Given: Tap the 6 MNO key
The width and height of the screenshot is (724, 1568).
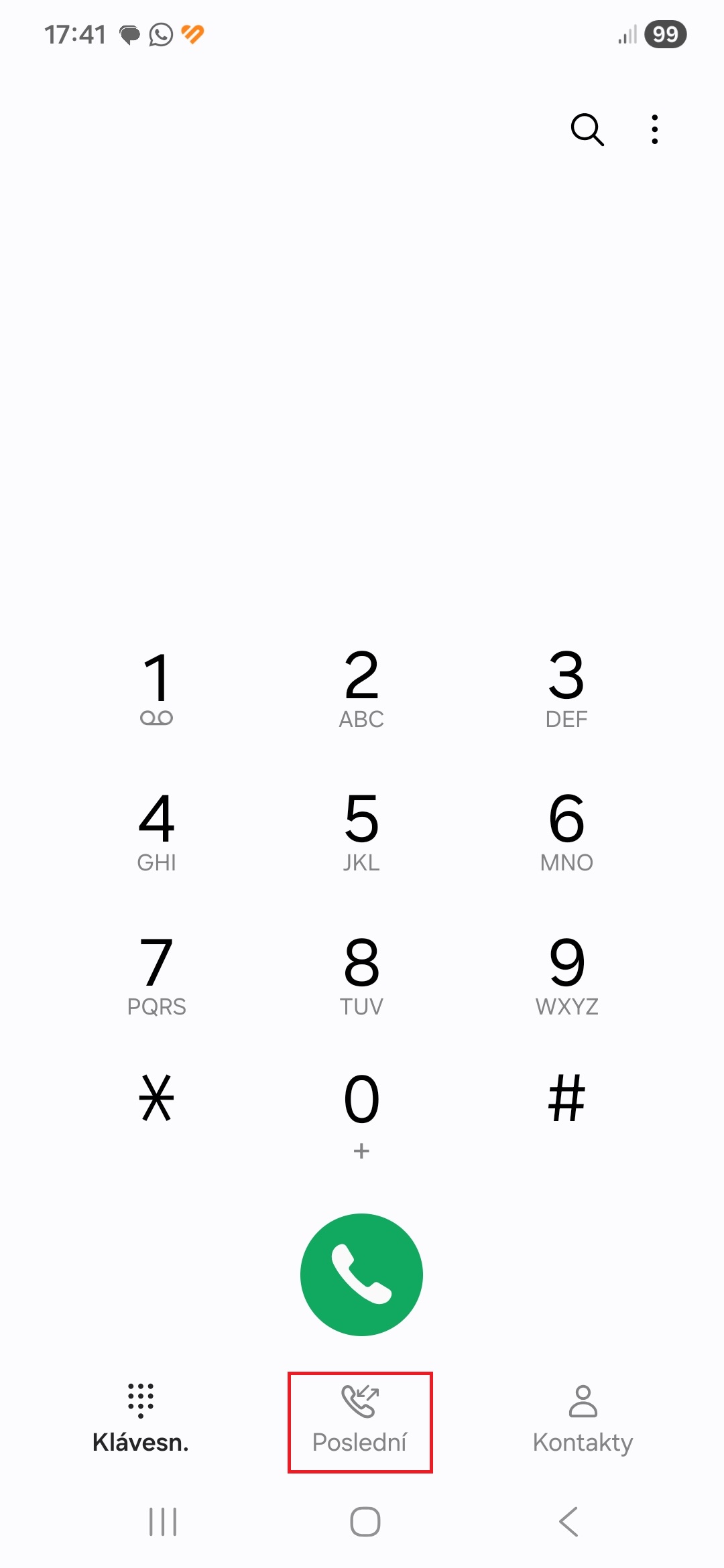Looking at the screenshot, I should point(566,831).
